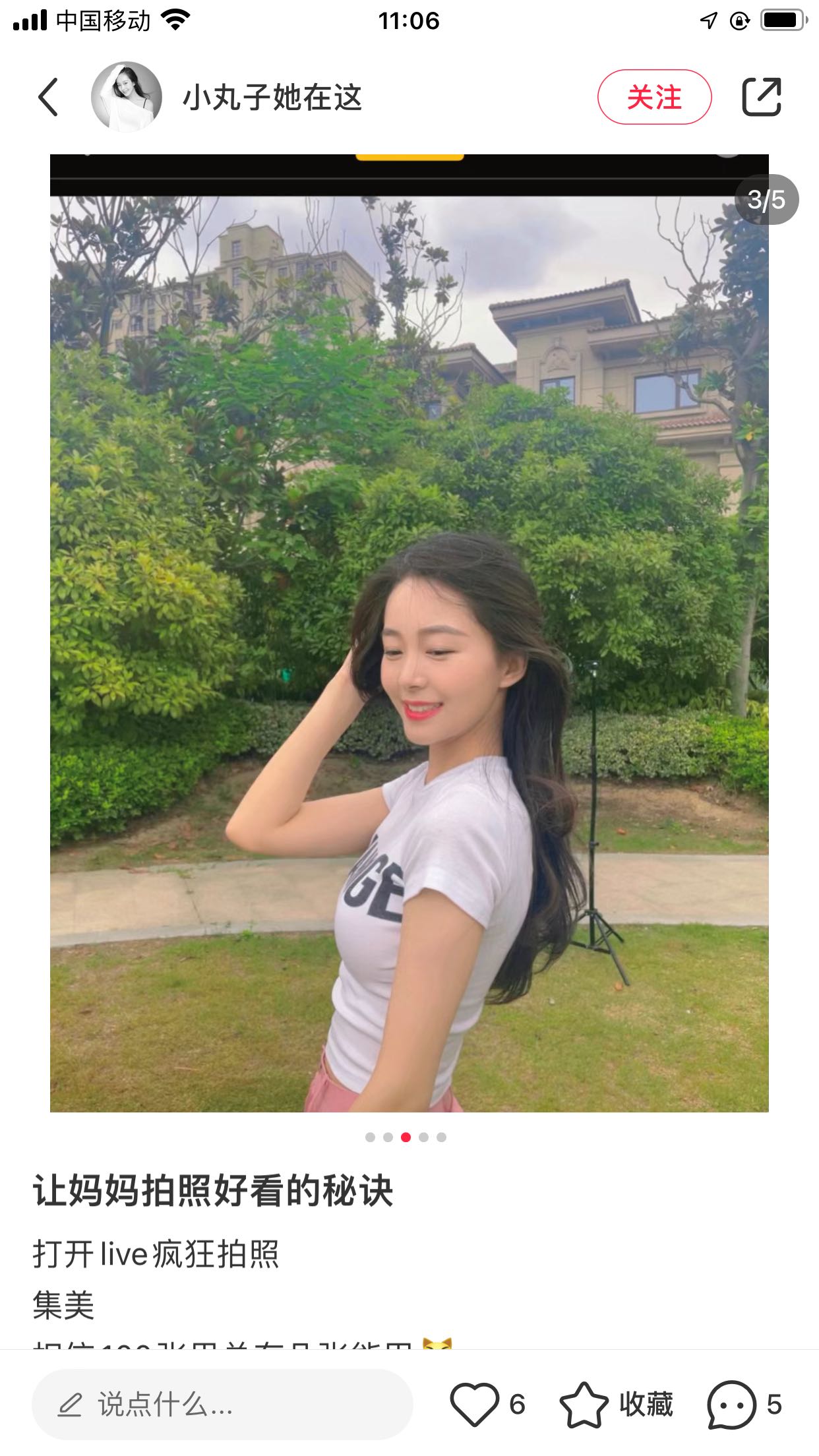Open the username 小丸子她在这
The image size is (819, 1456).
pyautogui.click(x=272, y=97)
